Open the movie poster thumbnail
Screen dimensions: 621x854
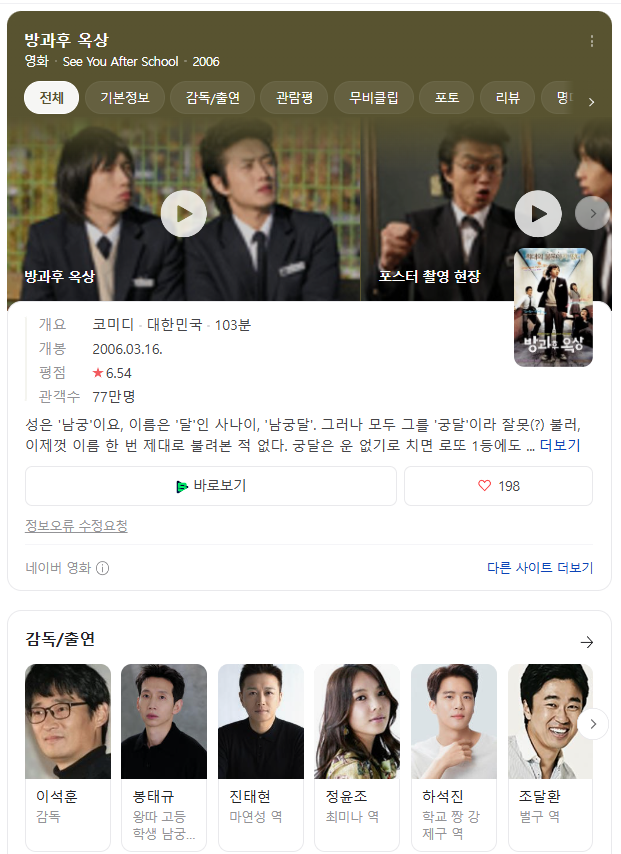coord(553,308)
